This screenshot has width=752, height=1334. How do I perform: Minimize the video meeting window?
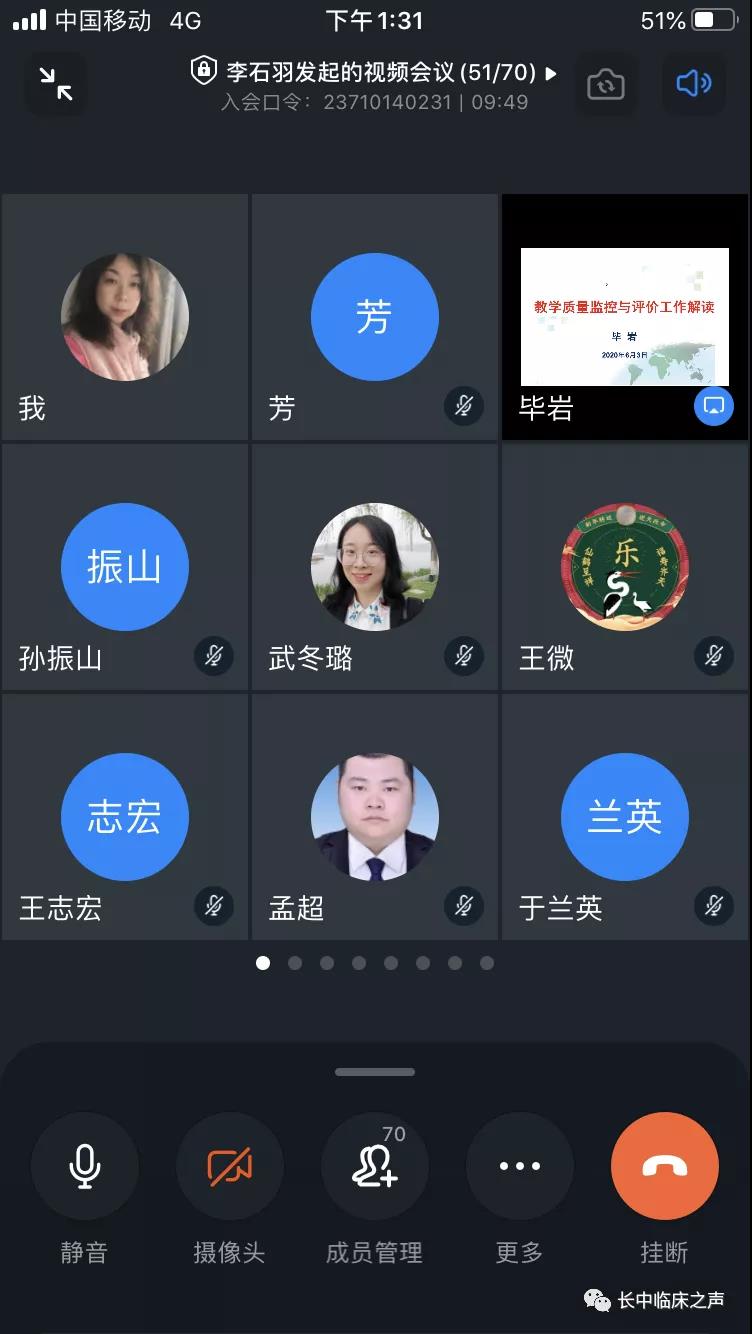(x=56, y=84)
